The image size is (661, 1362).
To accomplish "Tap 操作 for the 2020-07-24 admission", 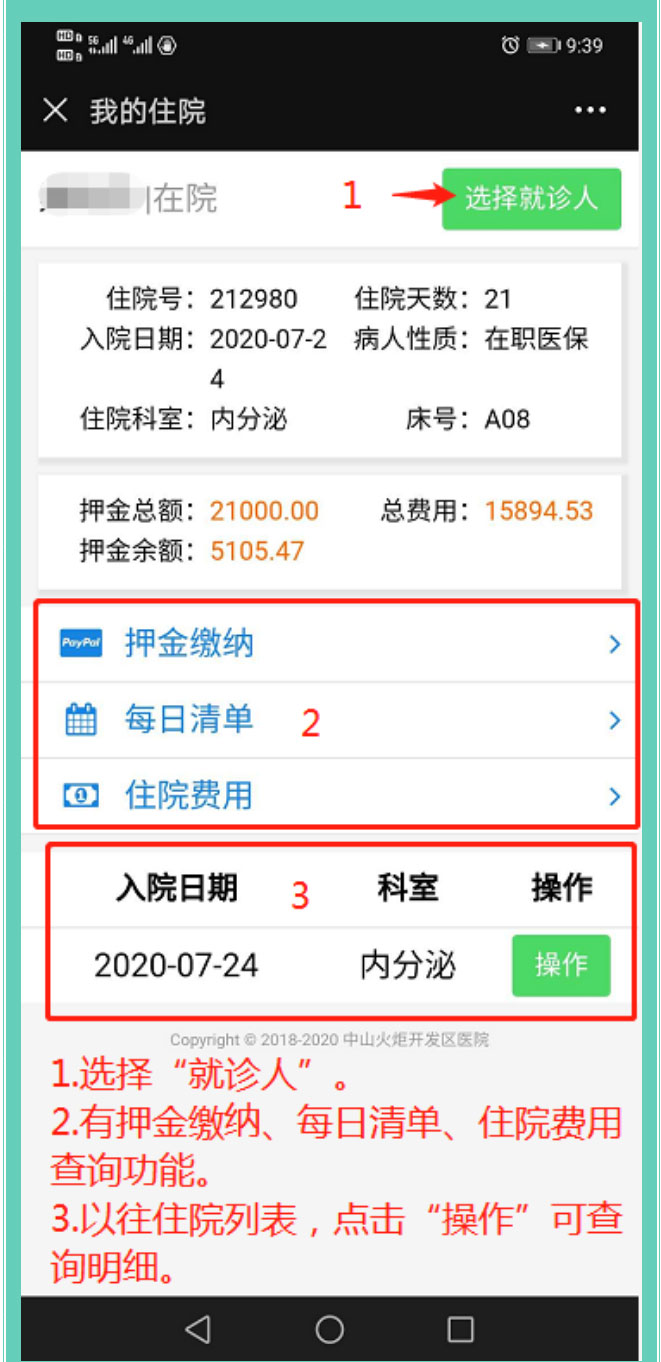I will (x=561, y=965).
